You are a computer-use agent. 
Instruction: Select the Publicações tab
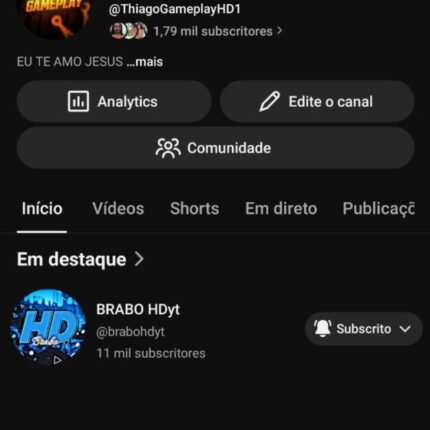379,209
